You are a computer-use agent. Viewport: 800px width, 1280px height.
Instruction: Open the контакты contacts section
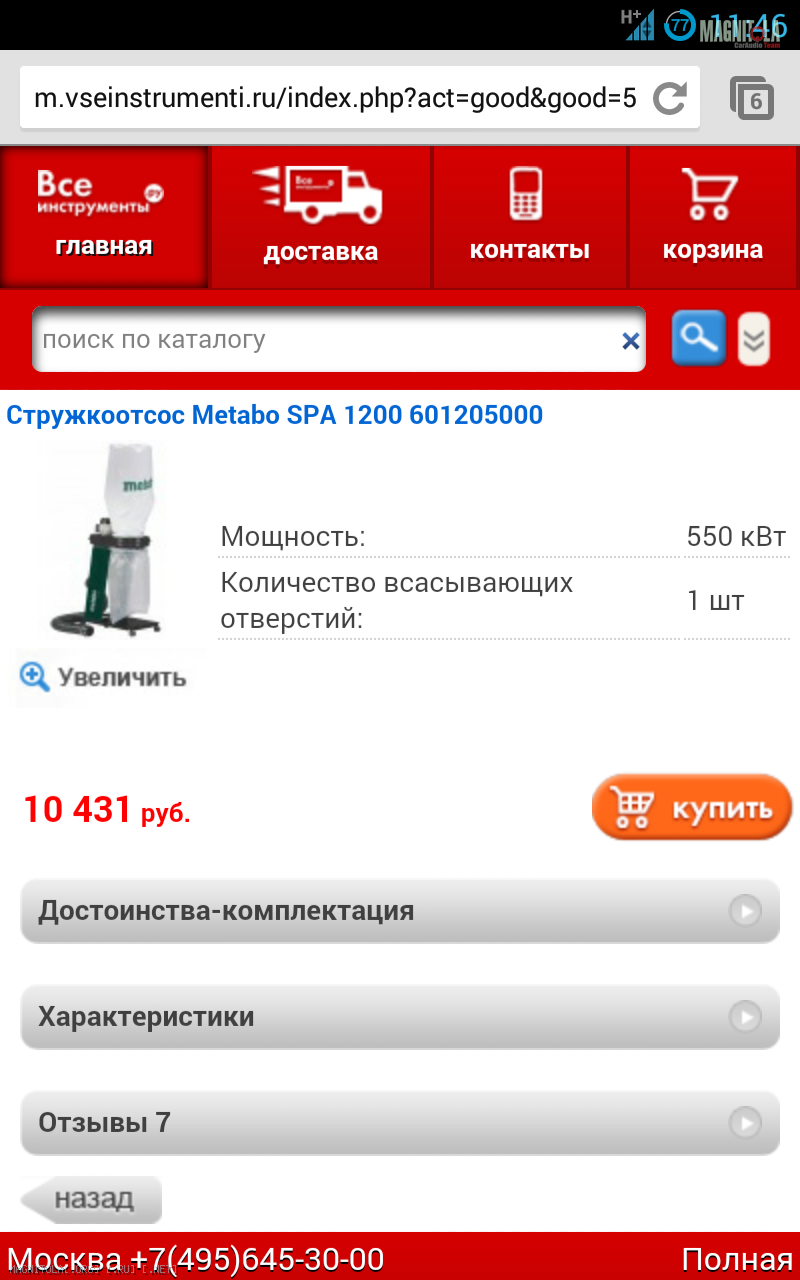point(529,217)
